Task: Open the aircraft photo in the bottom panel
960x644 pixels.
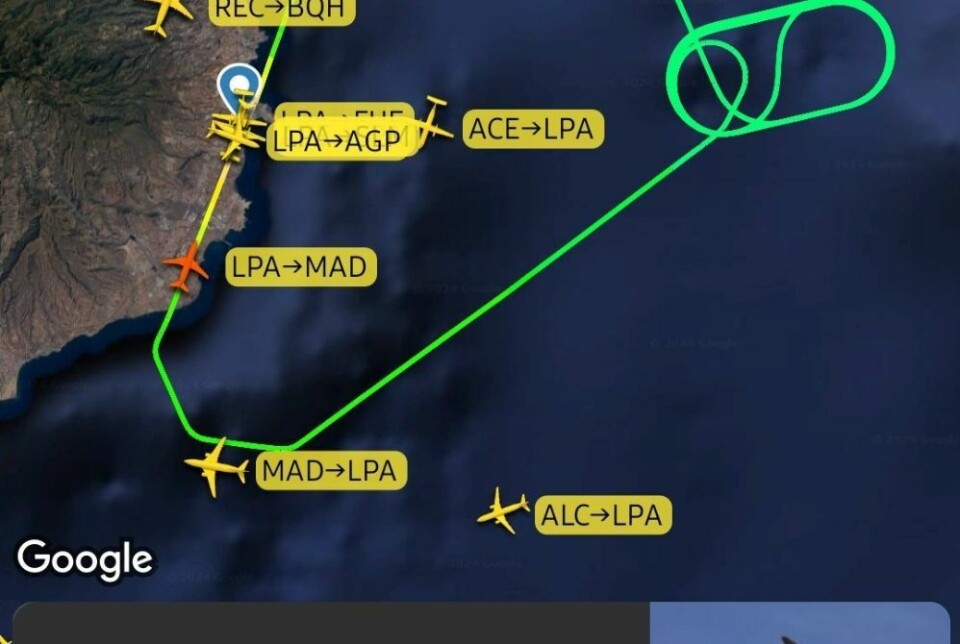Action: (798, 624)
